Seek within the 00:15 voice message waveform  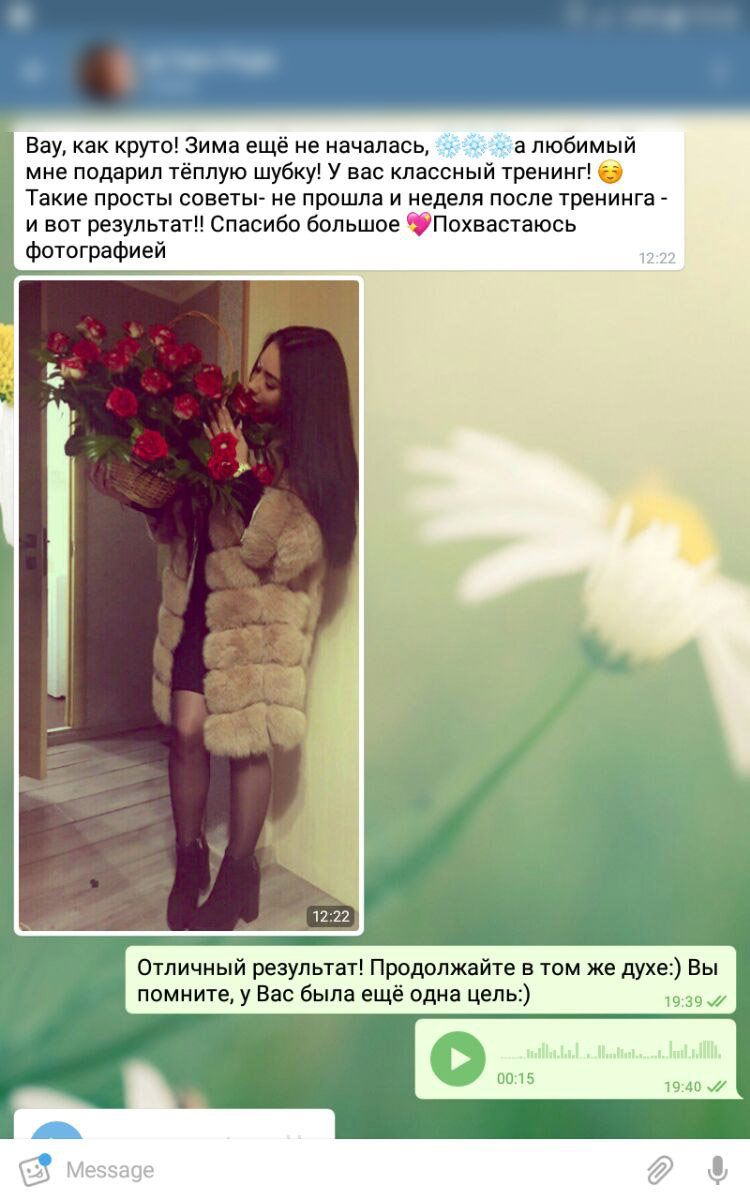point(610,1051)
